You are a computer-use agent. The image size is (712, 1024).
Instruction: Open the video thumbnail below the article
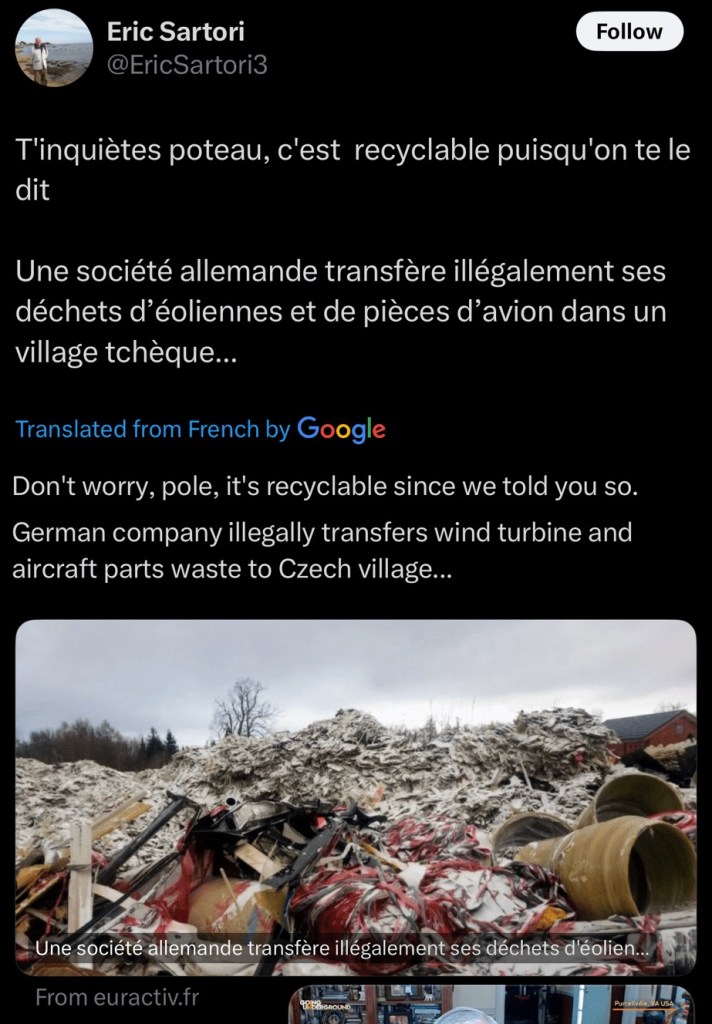pyautogui.click(x=490, y=1004)
